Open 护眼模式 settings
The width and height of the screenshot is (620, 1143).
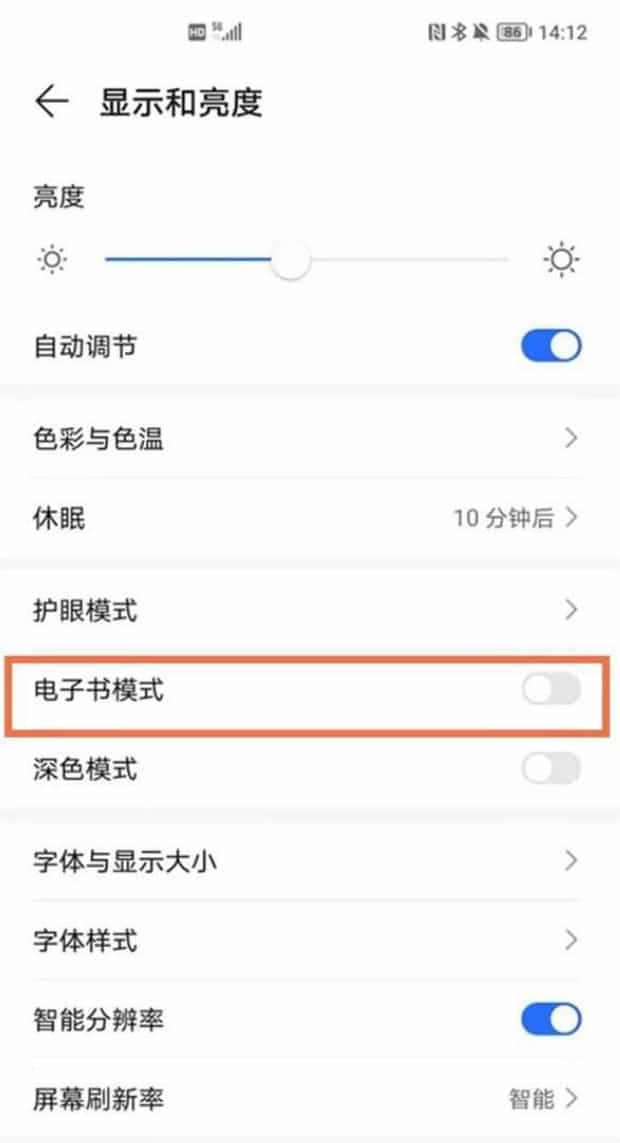coord(310,610)
